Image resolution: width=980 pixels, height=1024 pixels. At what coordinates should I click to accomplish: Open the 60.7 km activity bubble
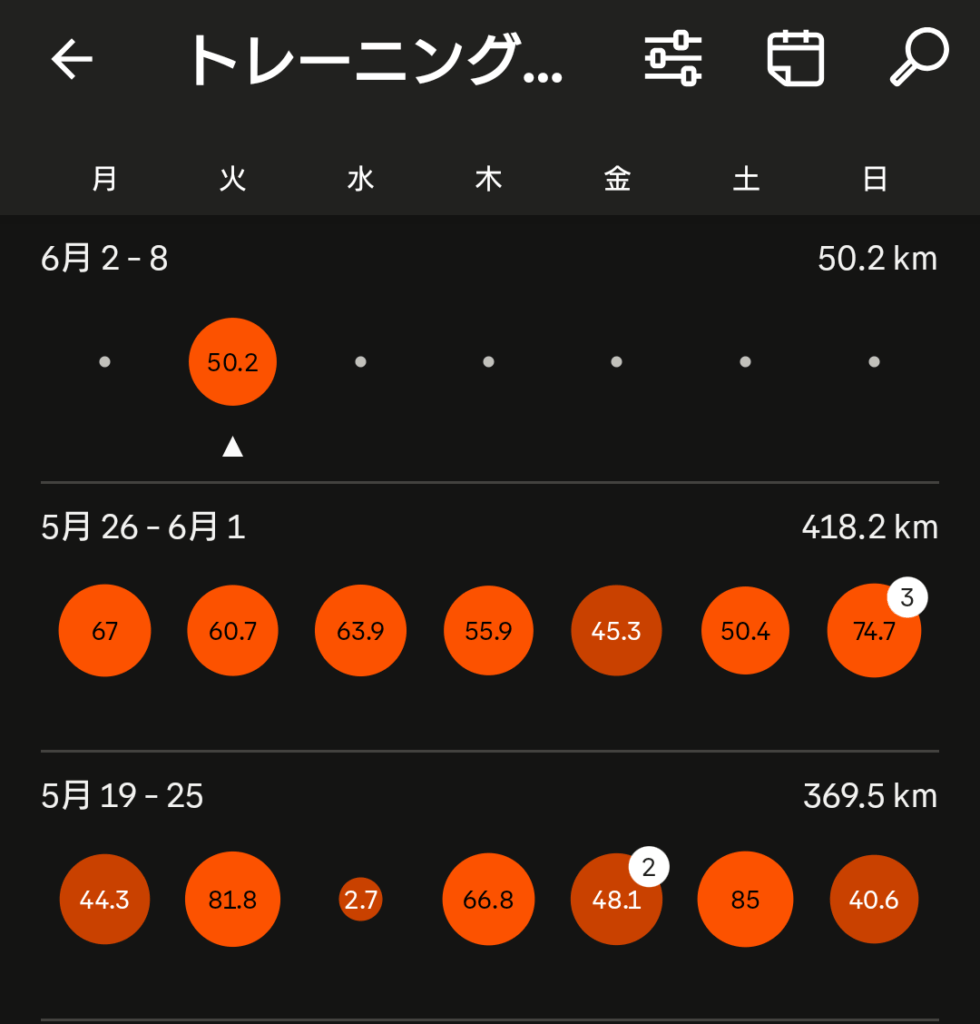click(233, 631)
